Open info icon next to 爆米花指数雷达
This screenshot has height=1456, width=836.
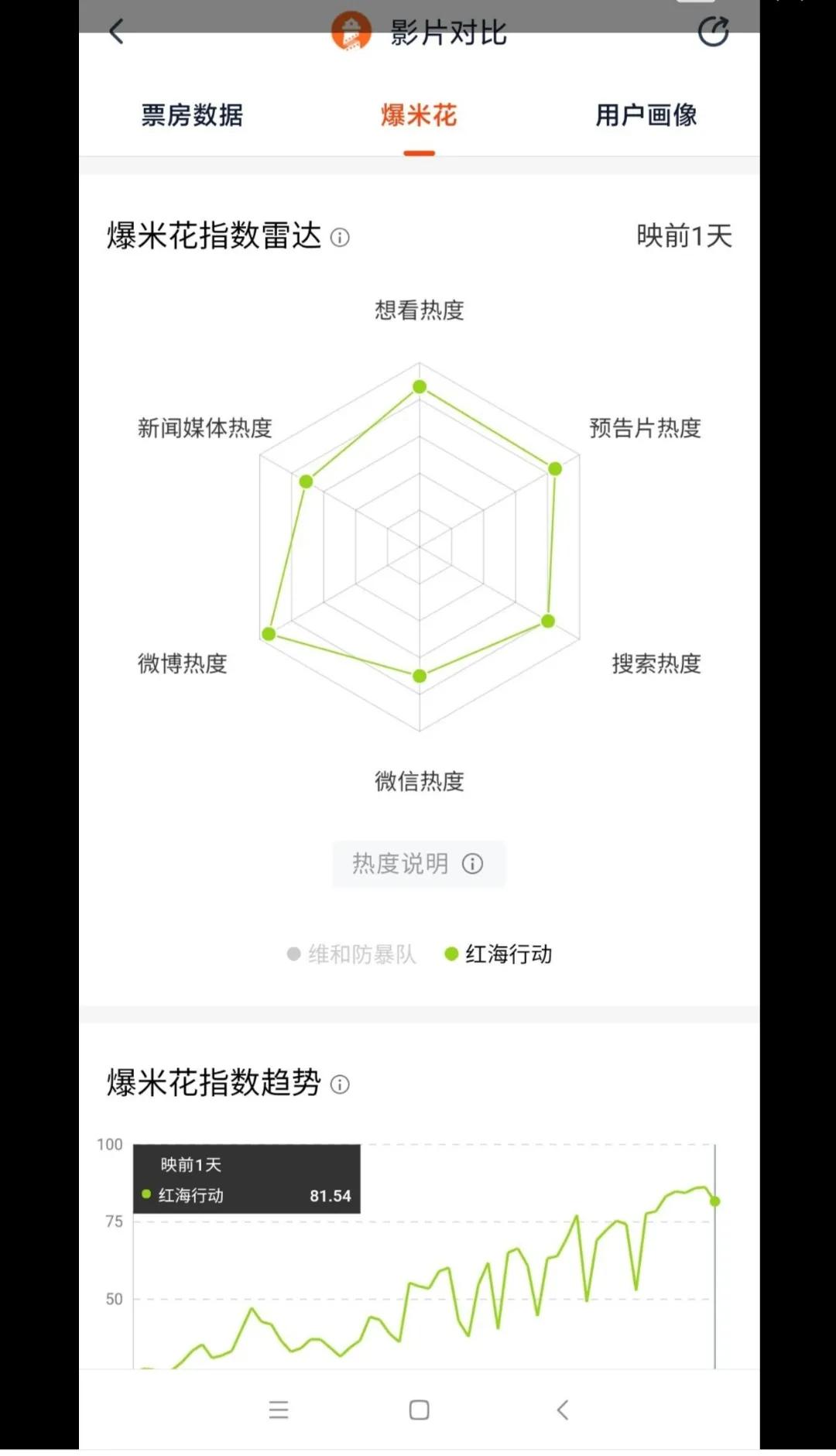[x=340, y=238]
